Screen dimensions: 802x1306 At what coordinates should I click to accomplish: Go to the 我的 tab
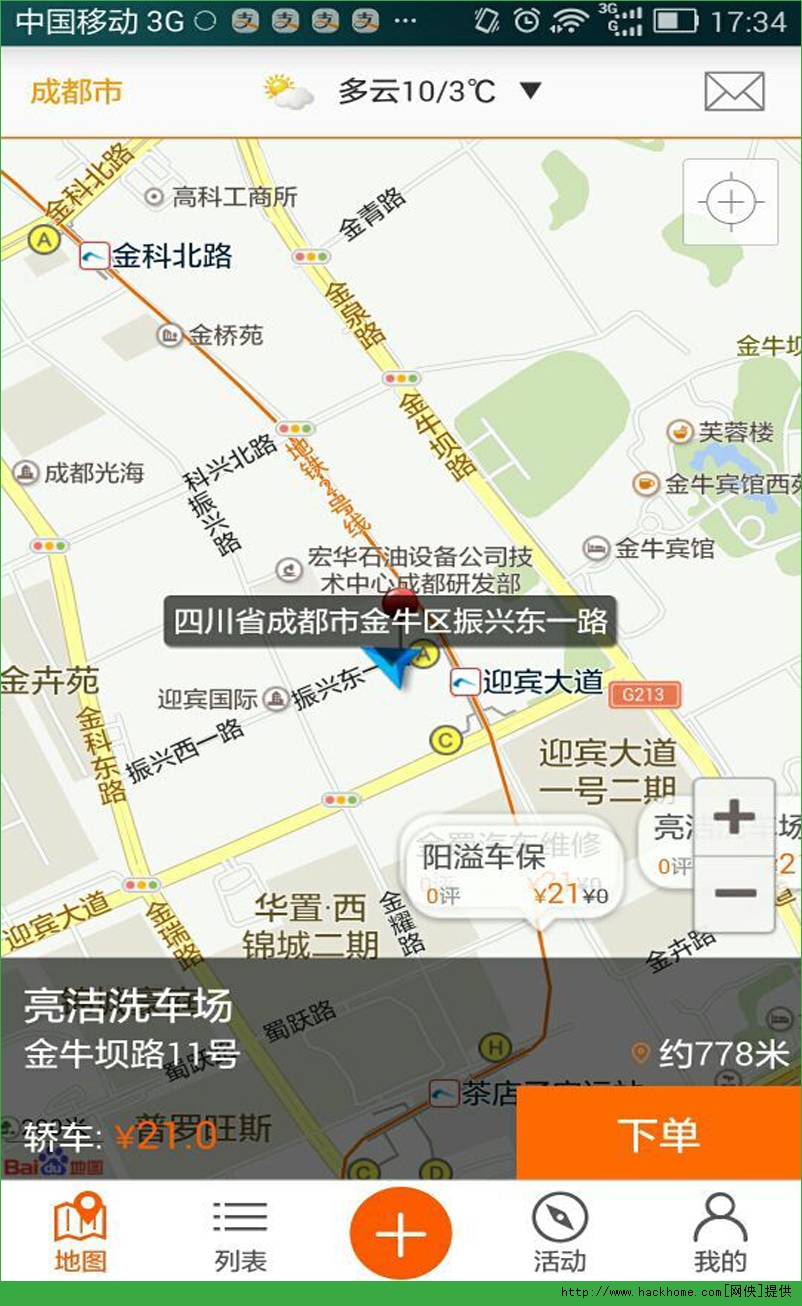tap(720, 1232)
